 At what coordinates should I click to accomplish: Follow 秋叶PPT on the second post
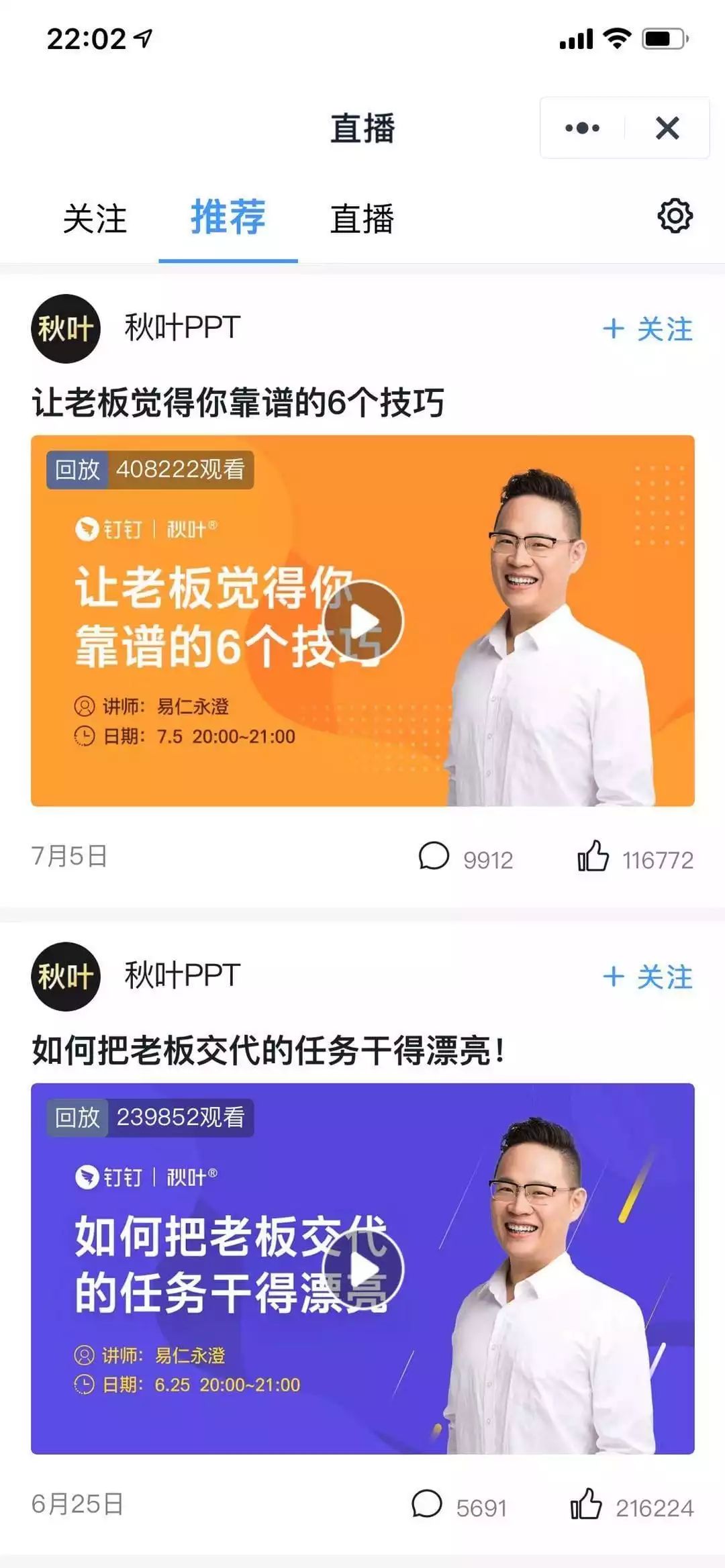pyautogui.click(x=646, y=978)
